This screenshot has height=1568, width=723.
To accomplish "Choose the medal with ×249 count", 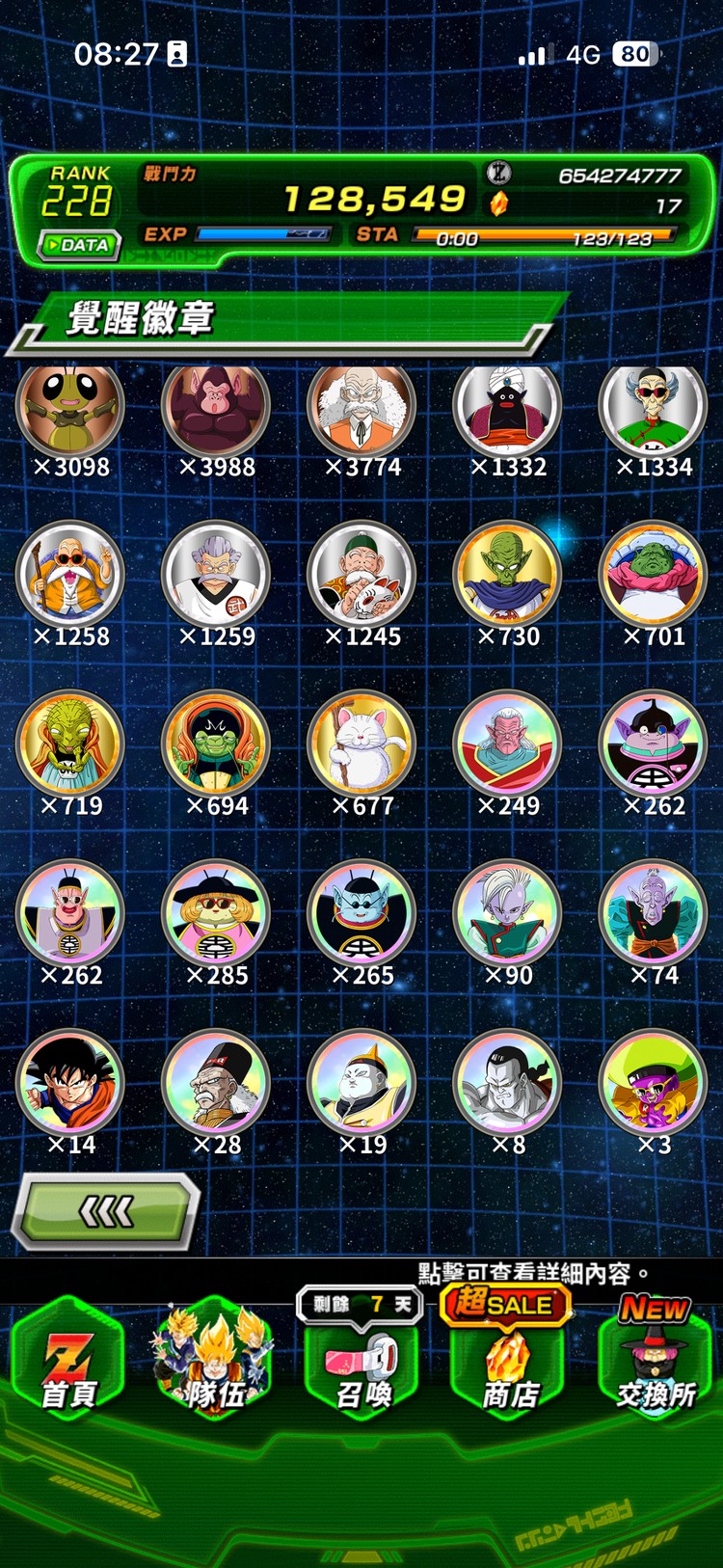I will click(x=507, y=743).
